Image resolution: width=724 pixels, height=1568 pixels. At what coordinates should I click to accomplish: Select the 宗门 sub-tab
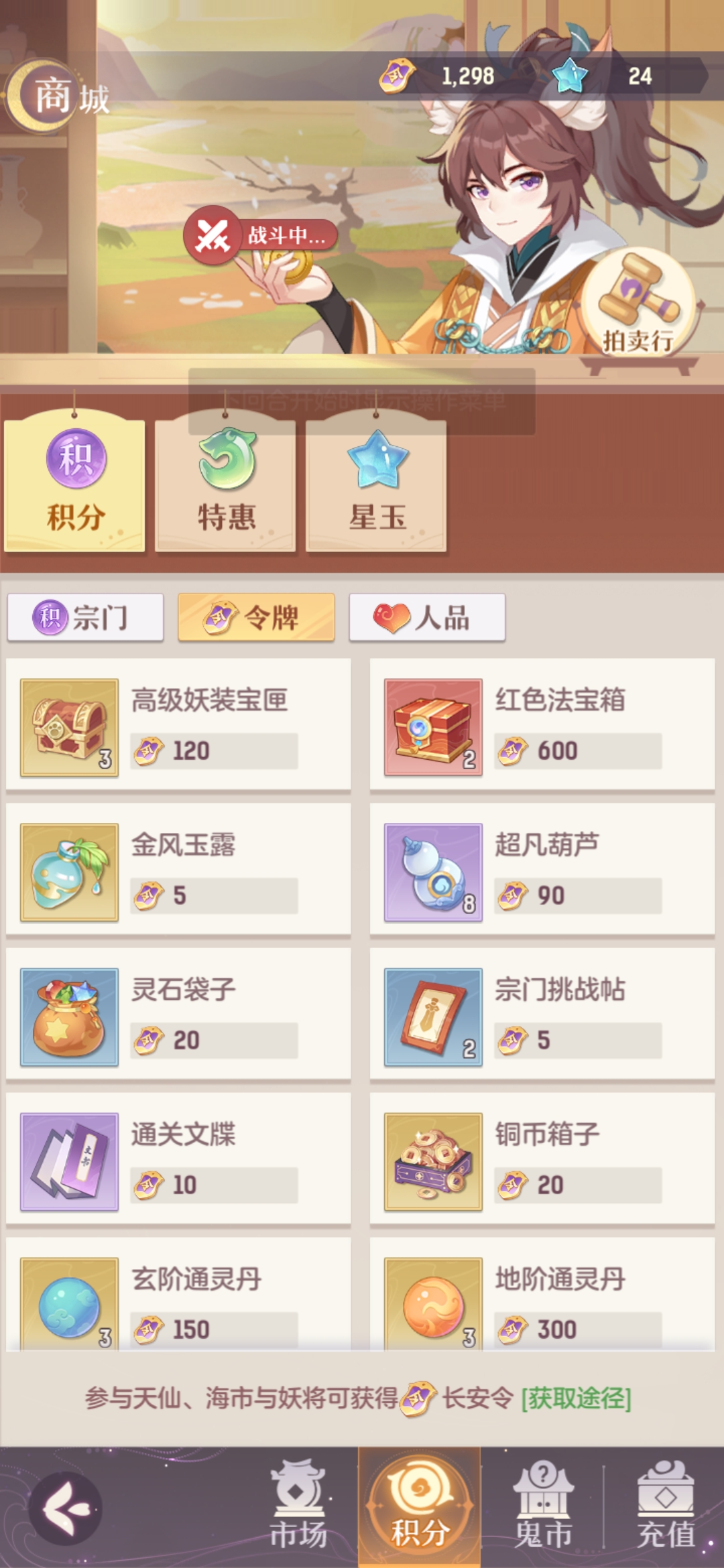point(85,617)
